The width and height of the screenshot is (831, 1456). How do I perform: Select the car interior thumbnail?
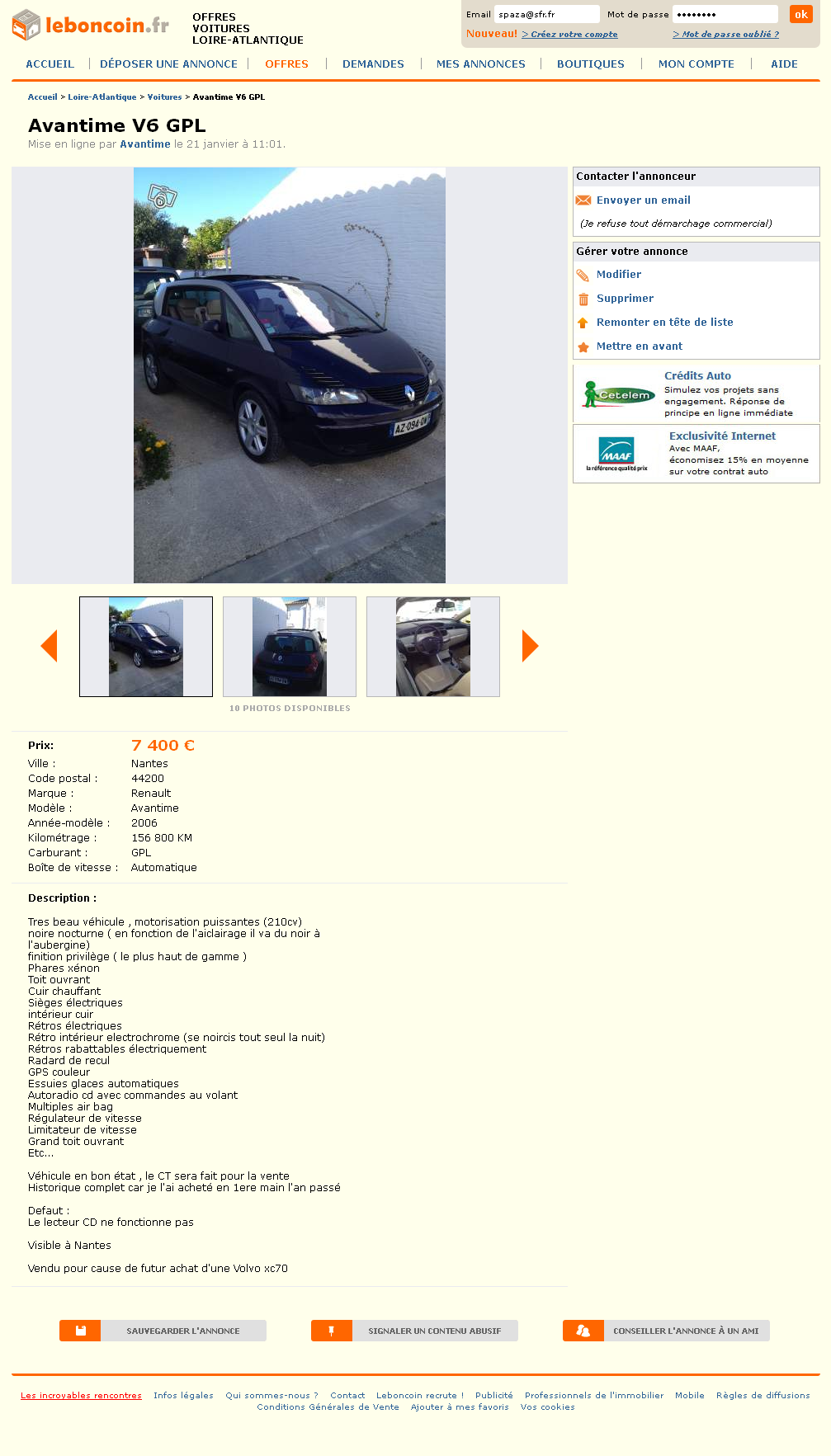click(x=433, y=647)
